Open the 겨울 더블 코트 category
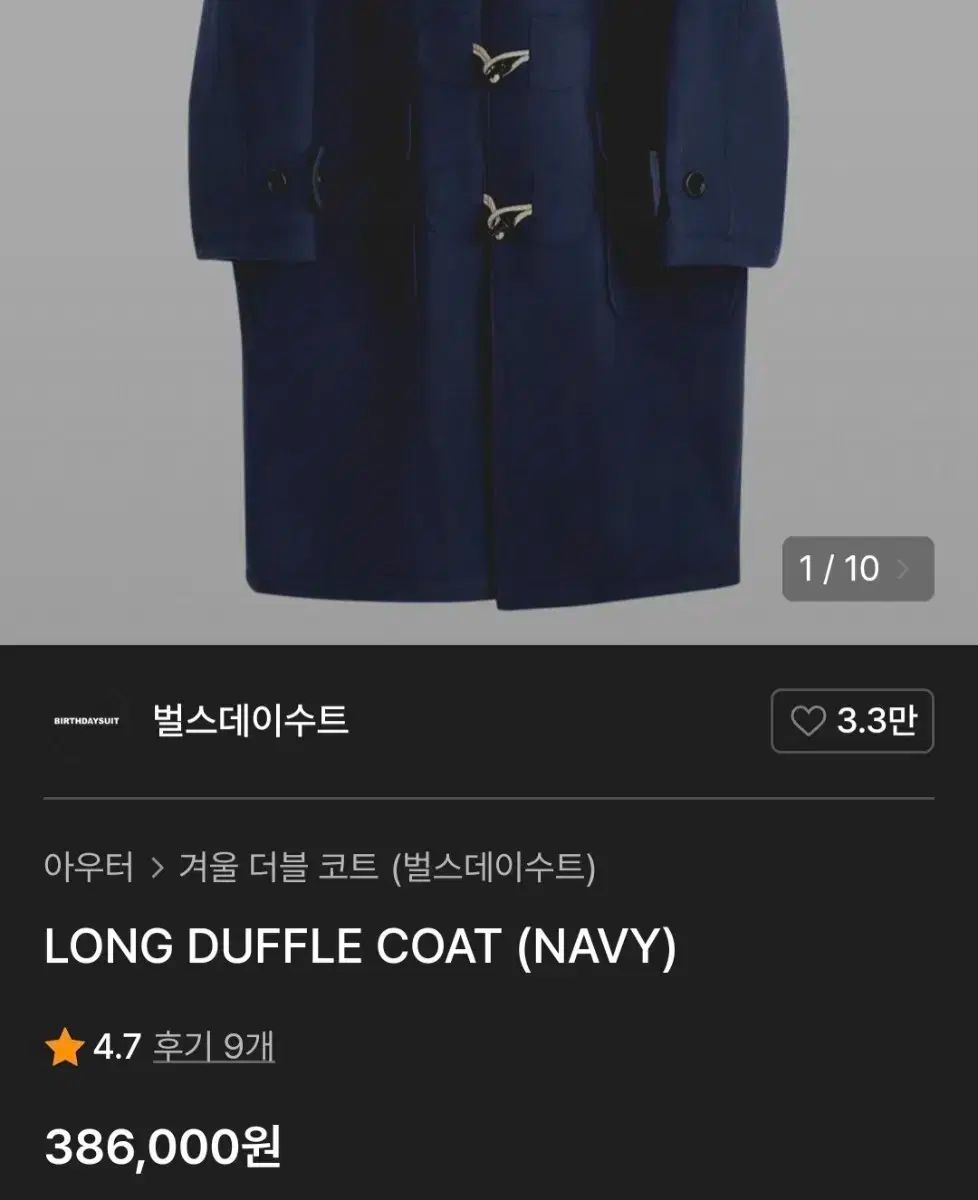 386,866
